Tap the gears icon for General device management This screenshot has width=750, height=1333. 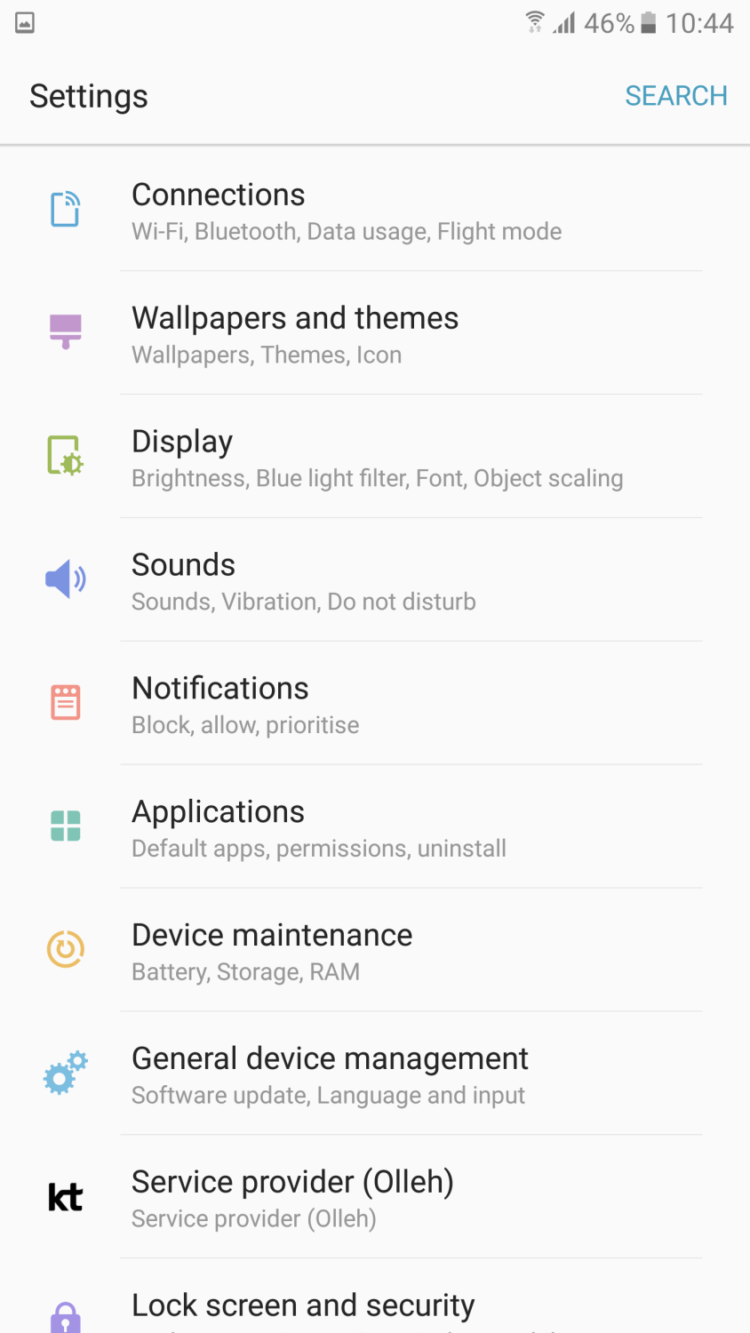click(65, 1072)
